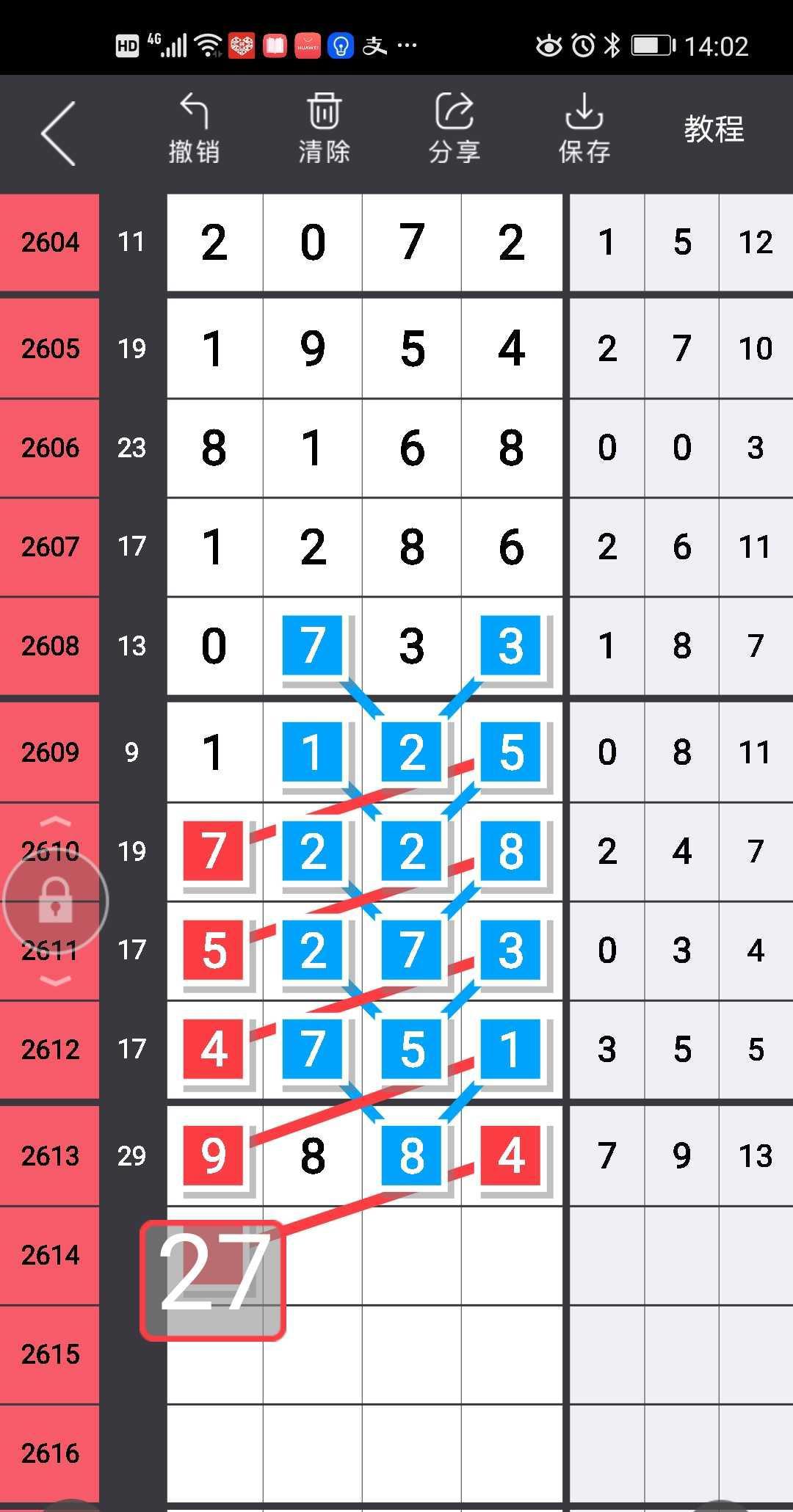Viewport: 793px width, 1512px height.
Task: Undo the last mark with 撤销
Action: pos(194,129)
